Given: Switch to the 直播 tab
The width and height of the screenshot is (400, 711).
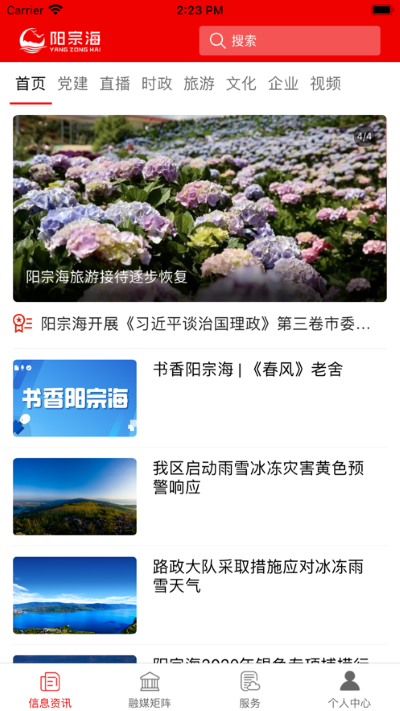Looking at the screenshot, I should coord(115,84).
